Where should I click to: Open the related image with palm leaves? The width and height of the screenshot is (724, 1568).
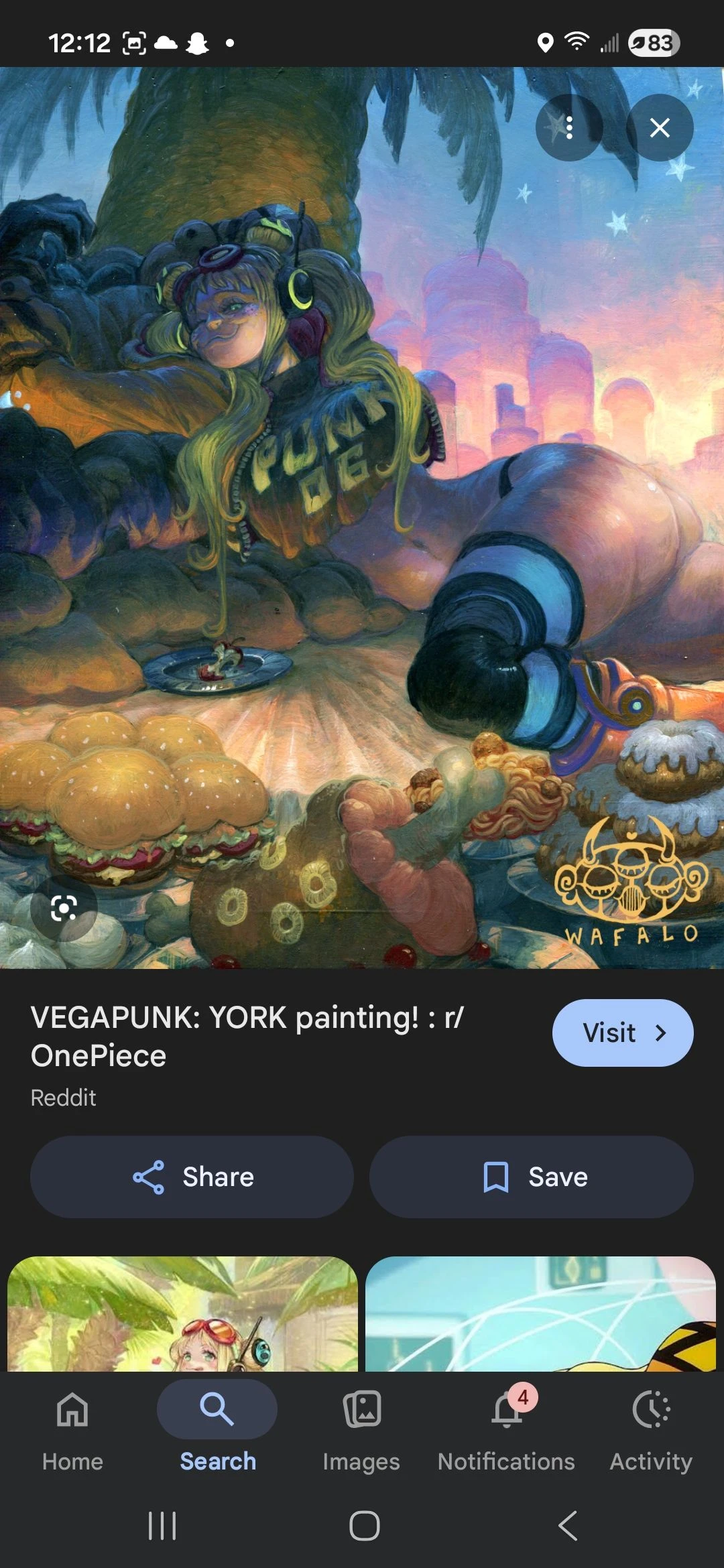[x=182, y=1313]
